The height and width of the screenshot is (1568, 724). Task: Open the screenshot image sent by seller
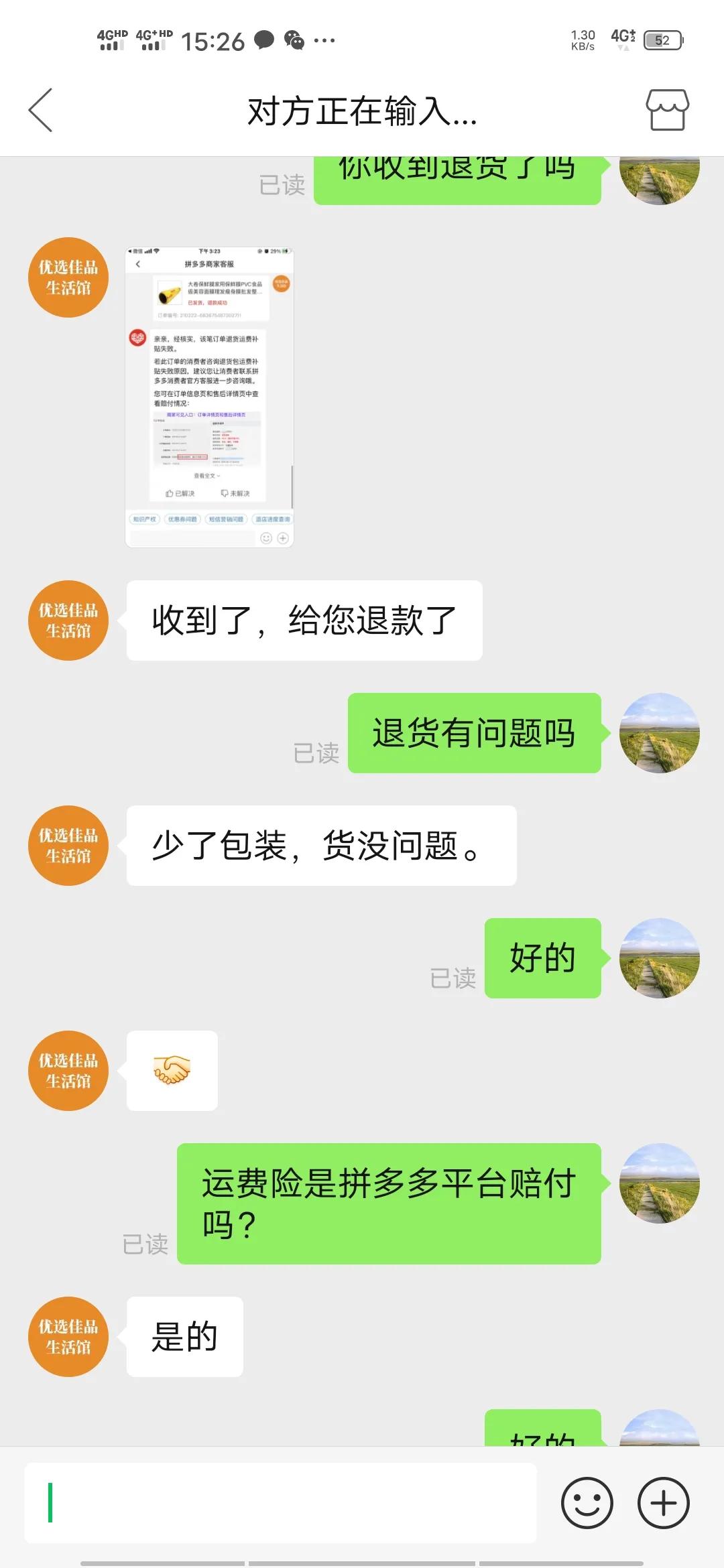pyautogui.click(x=209, y=397)
